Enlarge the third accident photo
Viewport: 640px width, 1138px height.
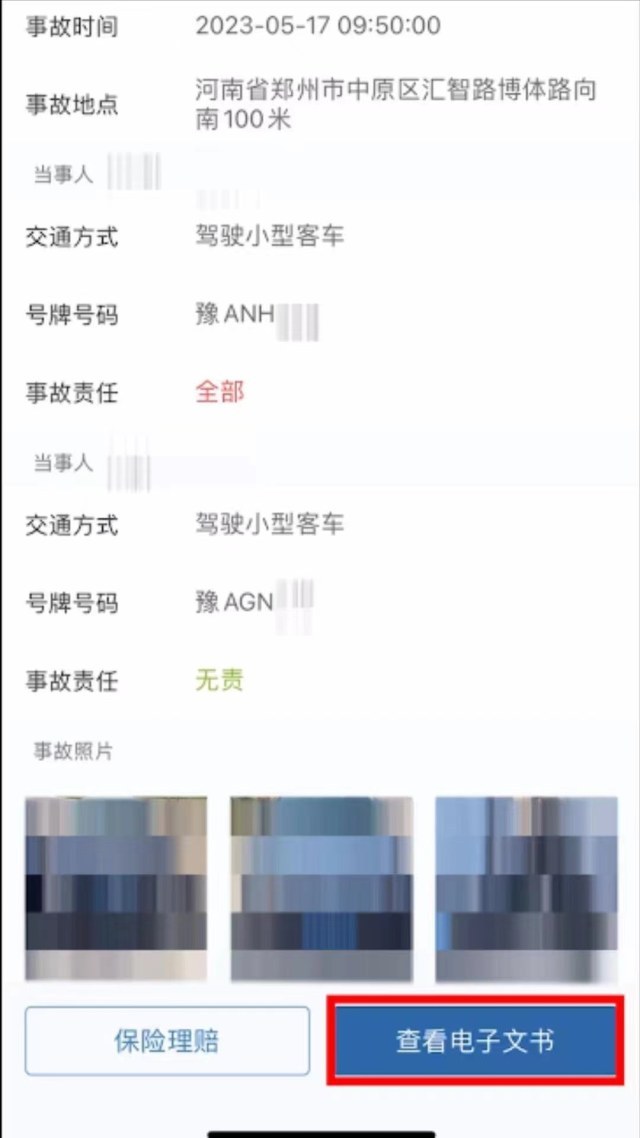coord(526,888)
